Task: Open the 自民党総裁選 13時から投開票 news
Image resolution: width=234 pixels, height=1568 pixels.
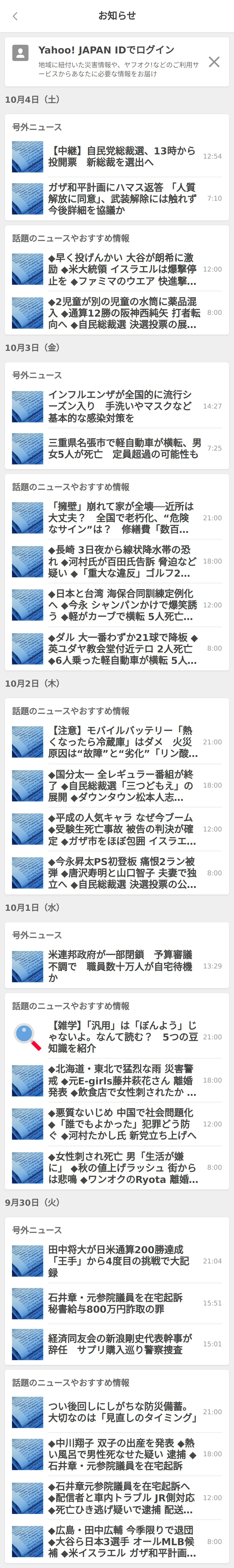Action: click(122, 156)
